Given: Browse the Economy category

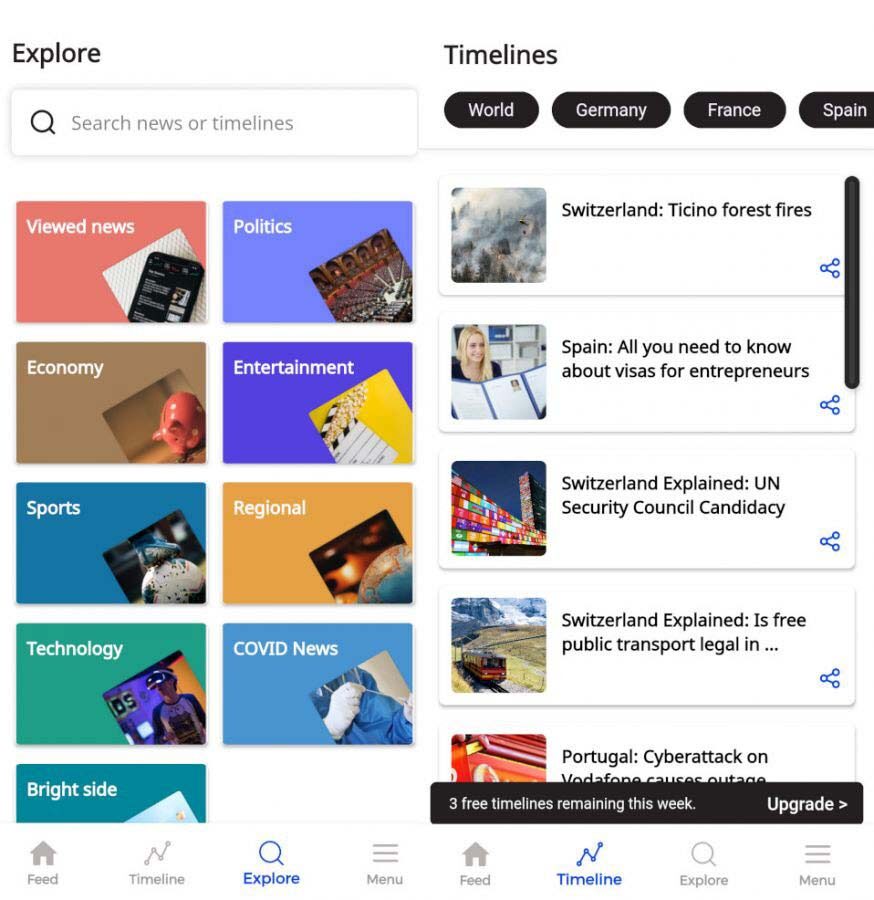Looking at the screenshot, I should tap(111, 403).
